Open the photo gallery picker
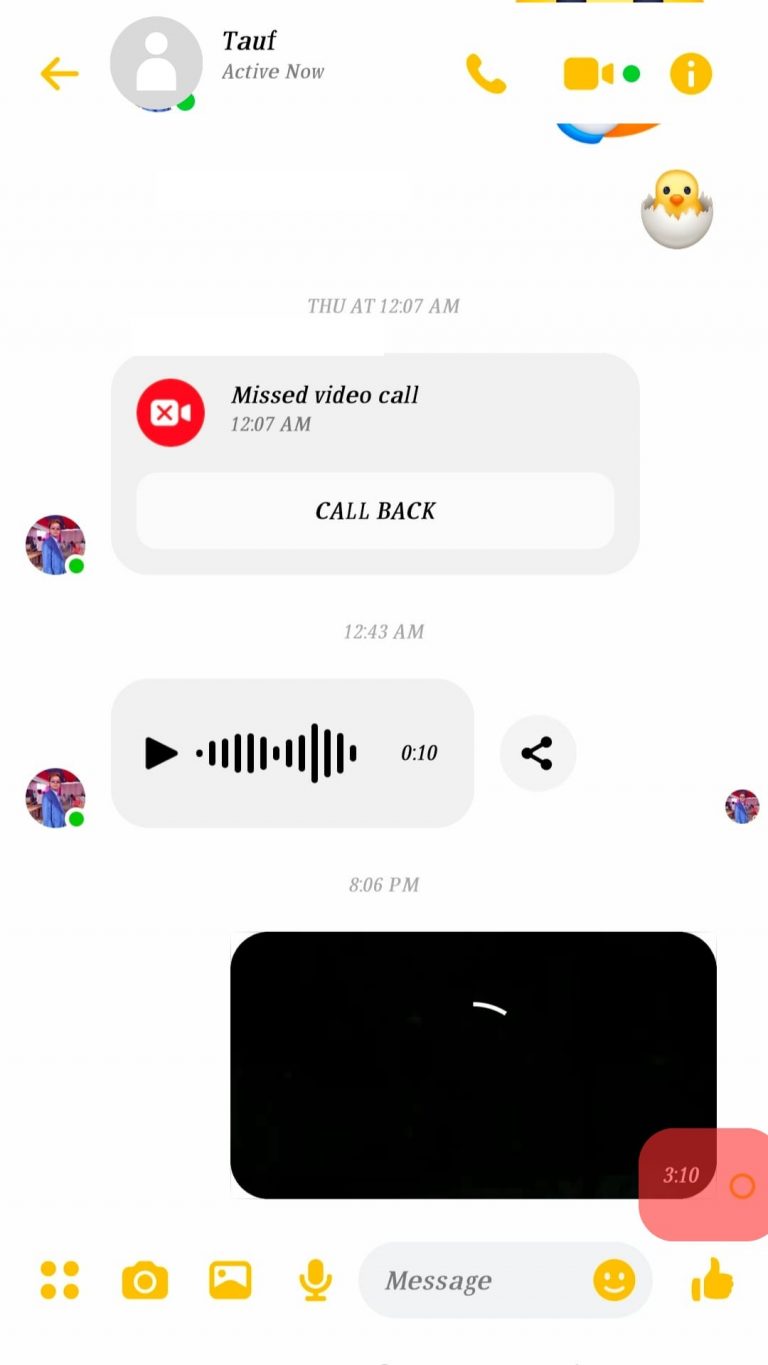The image size is (768, 1365). [230, 1280]
